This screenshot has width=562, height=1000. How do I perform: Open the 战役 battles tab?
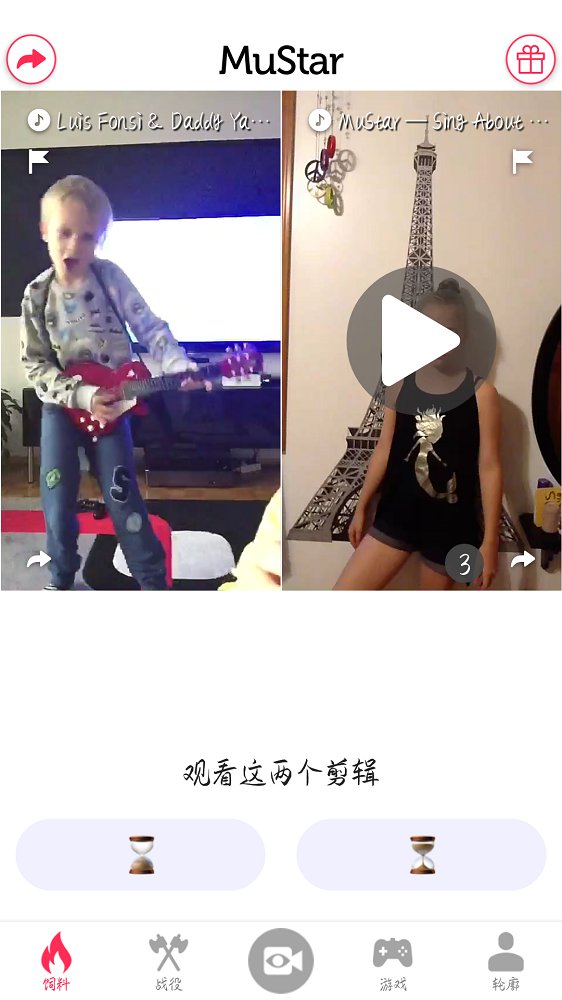coord(168,962)
